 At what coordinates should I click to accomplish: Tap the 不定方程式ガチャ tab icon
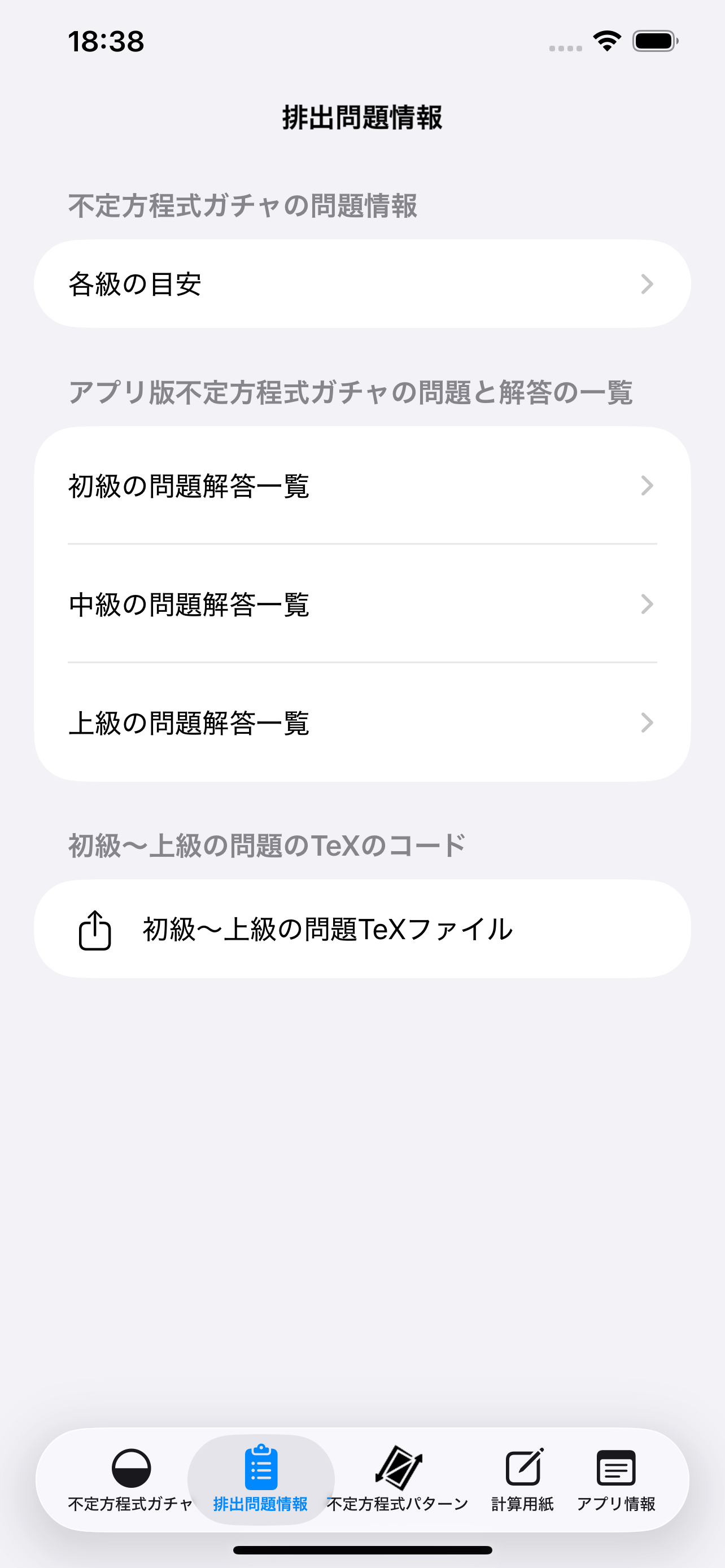click(131, 1466)
